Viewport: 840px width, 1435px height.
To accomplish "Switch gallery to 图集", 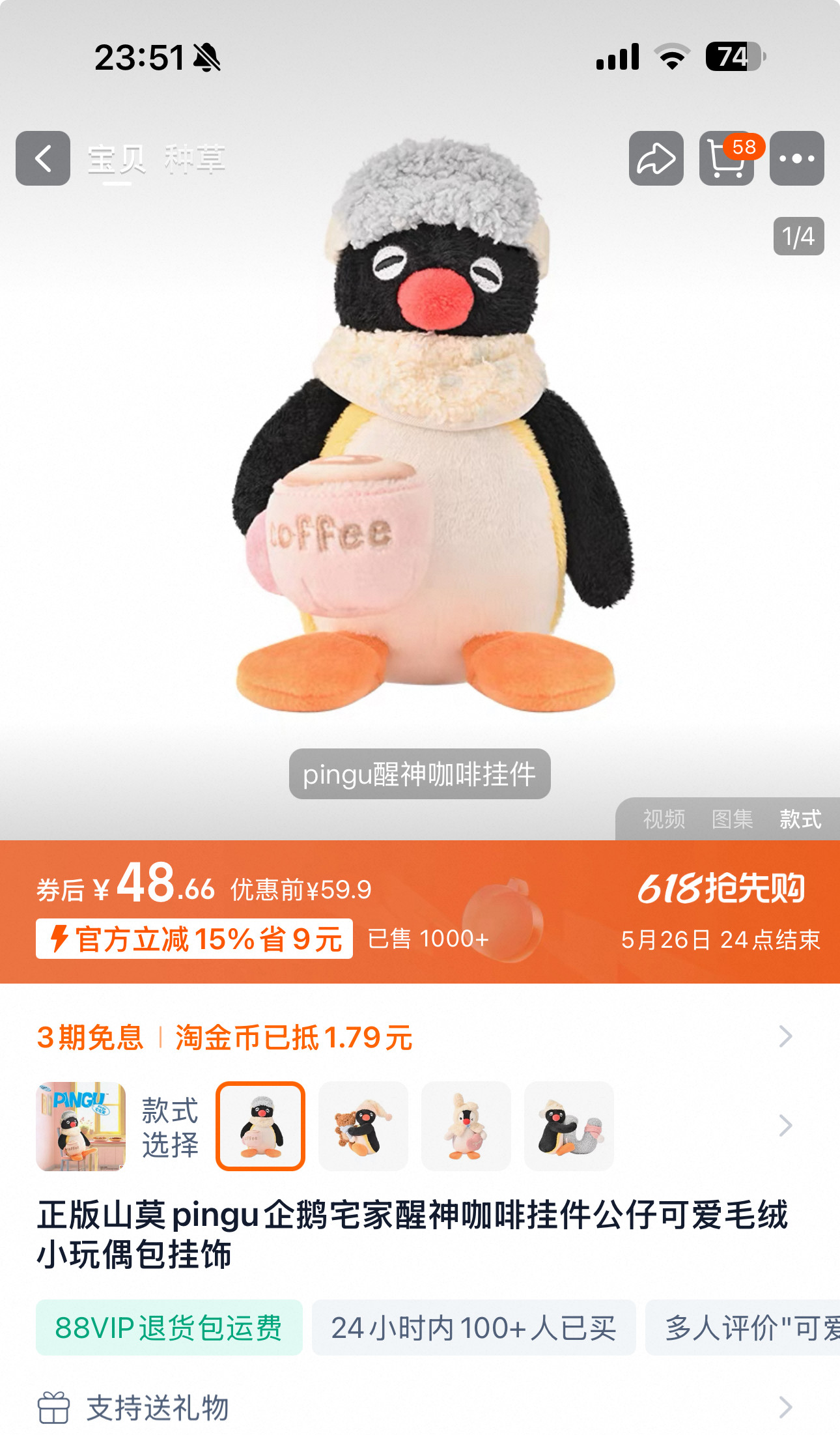I will 733,819.
